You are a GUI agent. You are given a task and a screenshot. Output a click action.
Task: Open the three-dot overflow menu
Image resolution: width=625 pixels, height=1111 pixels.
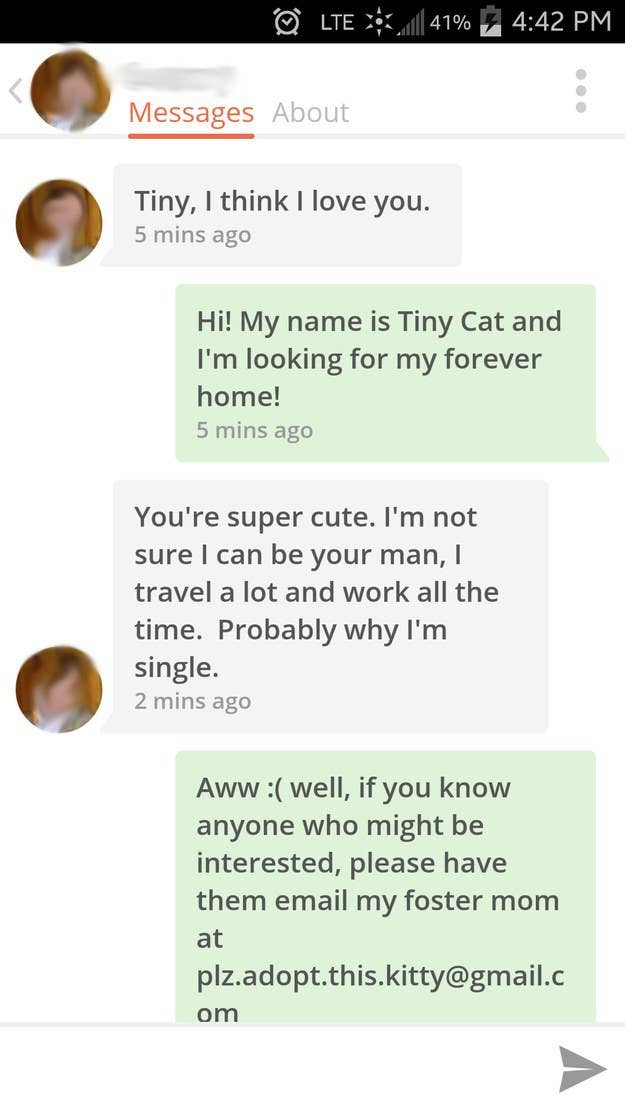click(580, 91)
